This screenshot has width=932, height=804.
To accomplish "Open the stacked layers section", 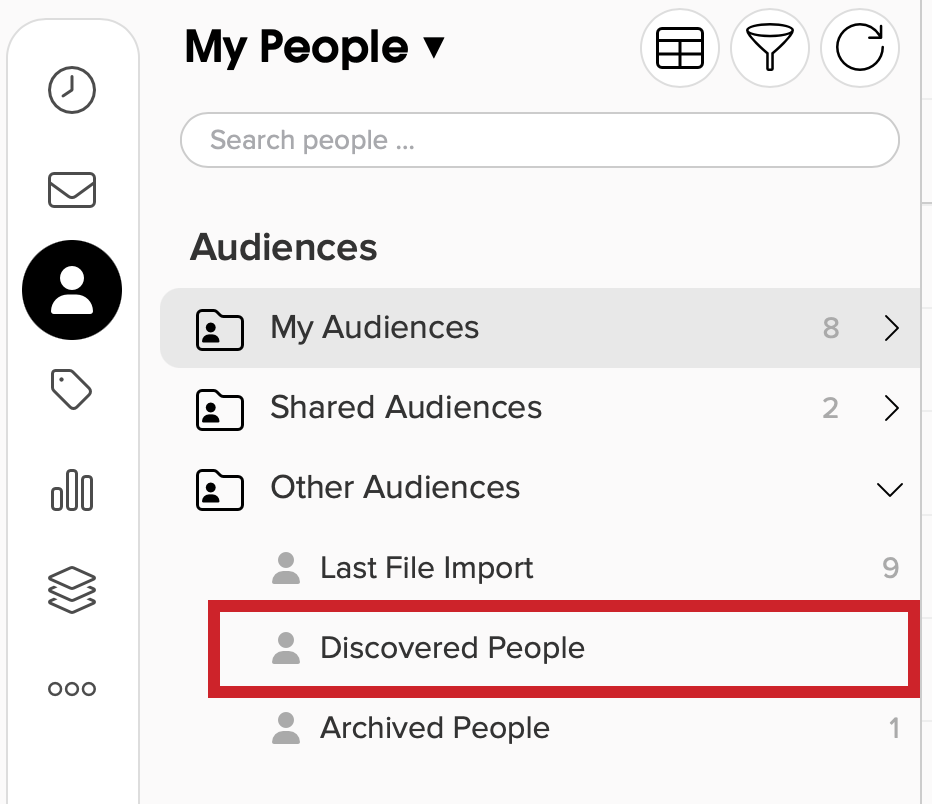I will coord(72,589).
